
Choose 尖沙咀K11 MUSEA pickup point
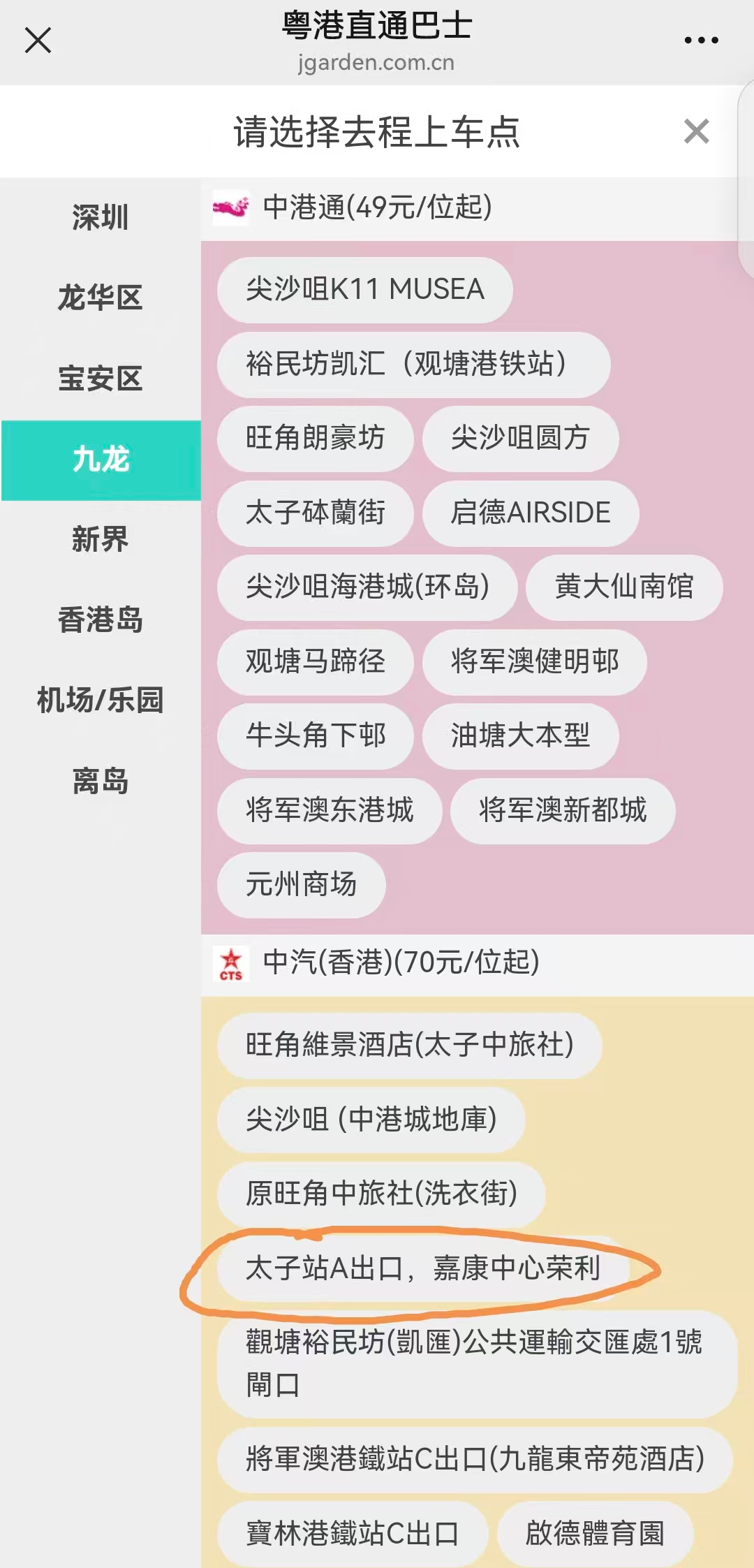pyautogui.click(x=364, y=290)
